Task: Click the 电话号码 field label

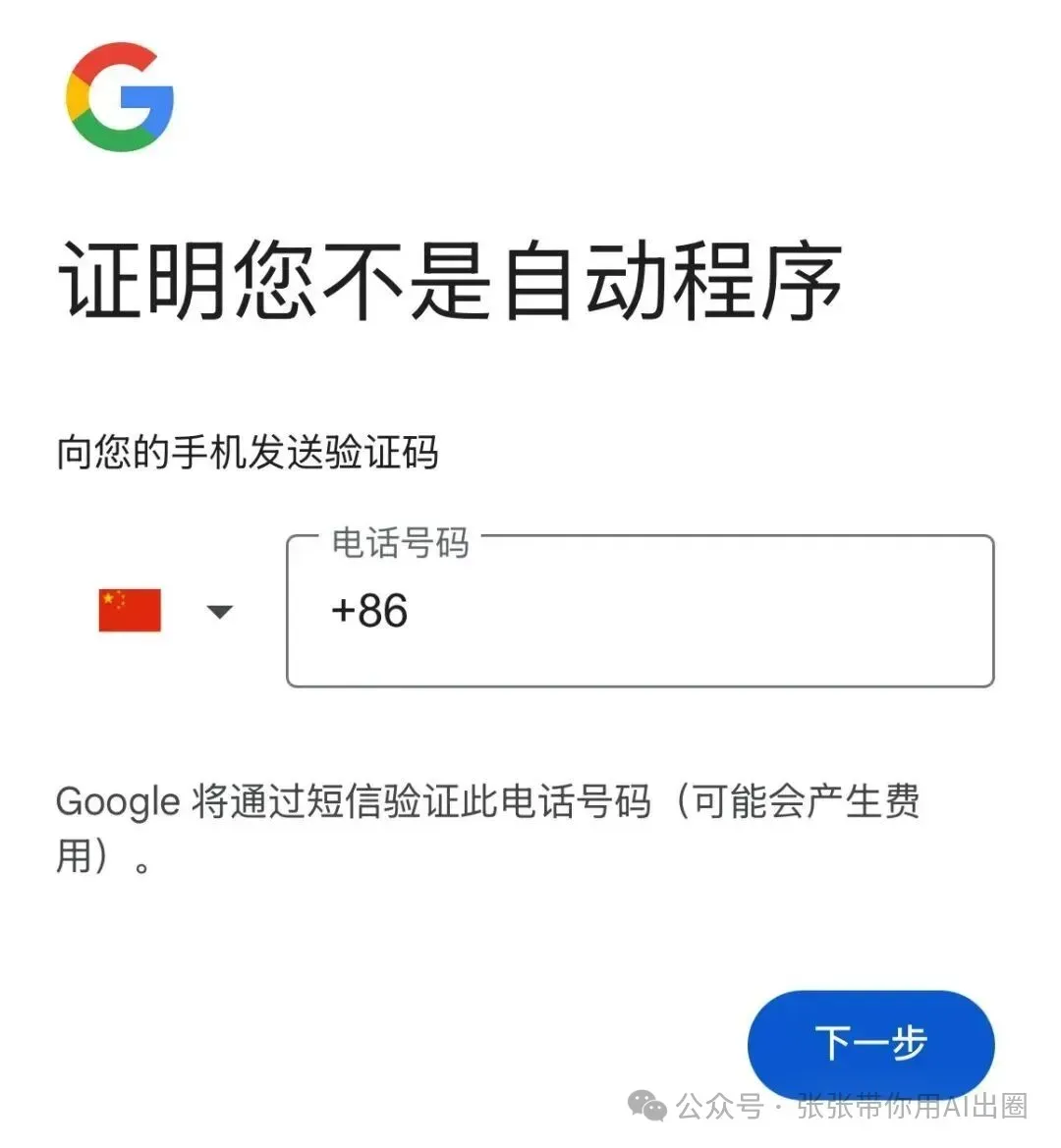Action: [400, 544]
